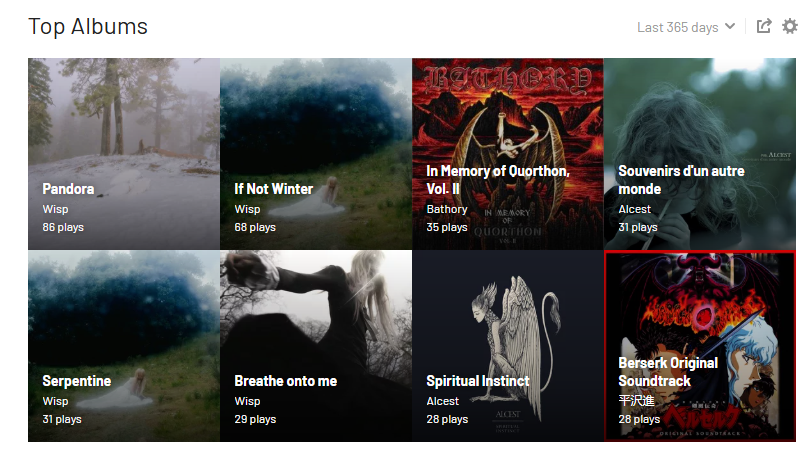Screen dimensions: 803x459
Task: Open the Last 365 days period dropdown
Action: [x=686, y=27]
